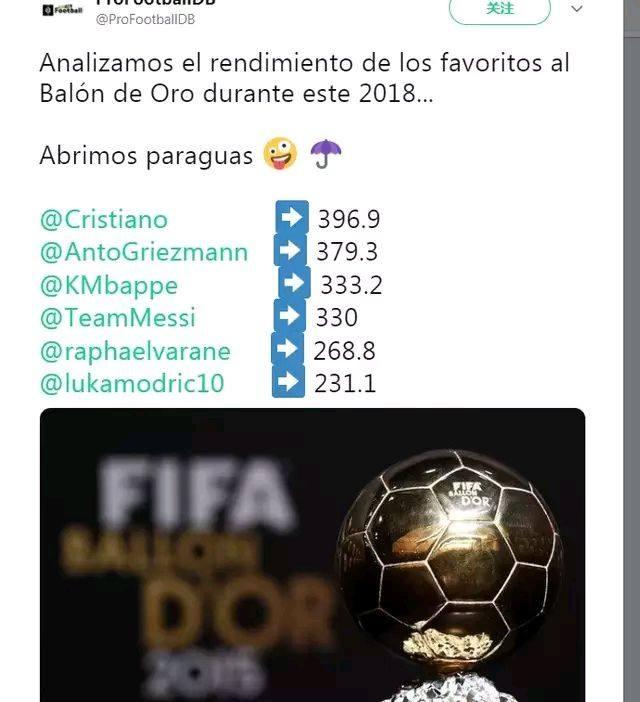View the @raphaelvarane profile
The width and height of the screenshot is (640, 702).
(x=135, y=351)
